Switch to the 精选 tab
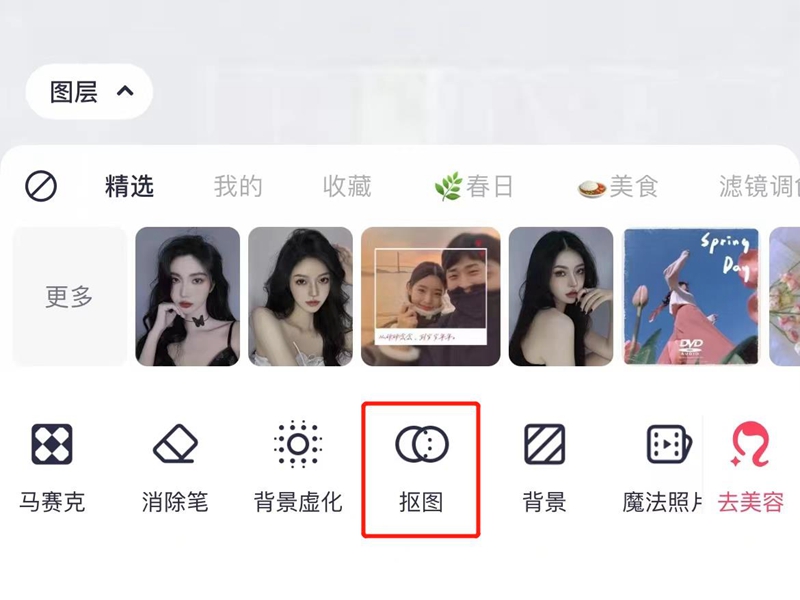This screenshot has width=800, height=600. 130,186
